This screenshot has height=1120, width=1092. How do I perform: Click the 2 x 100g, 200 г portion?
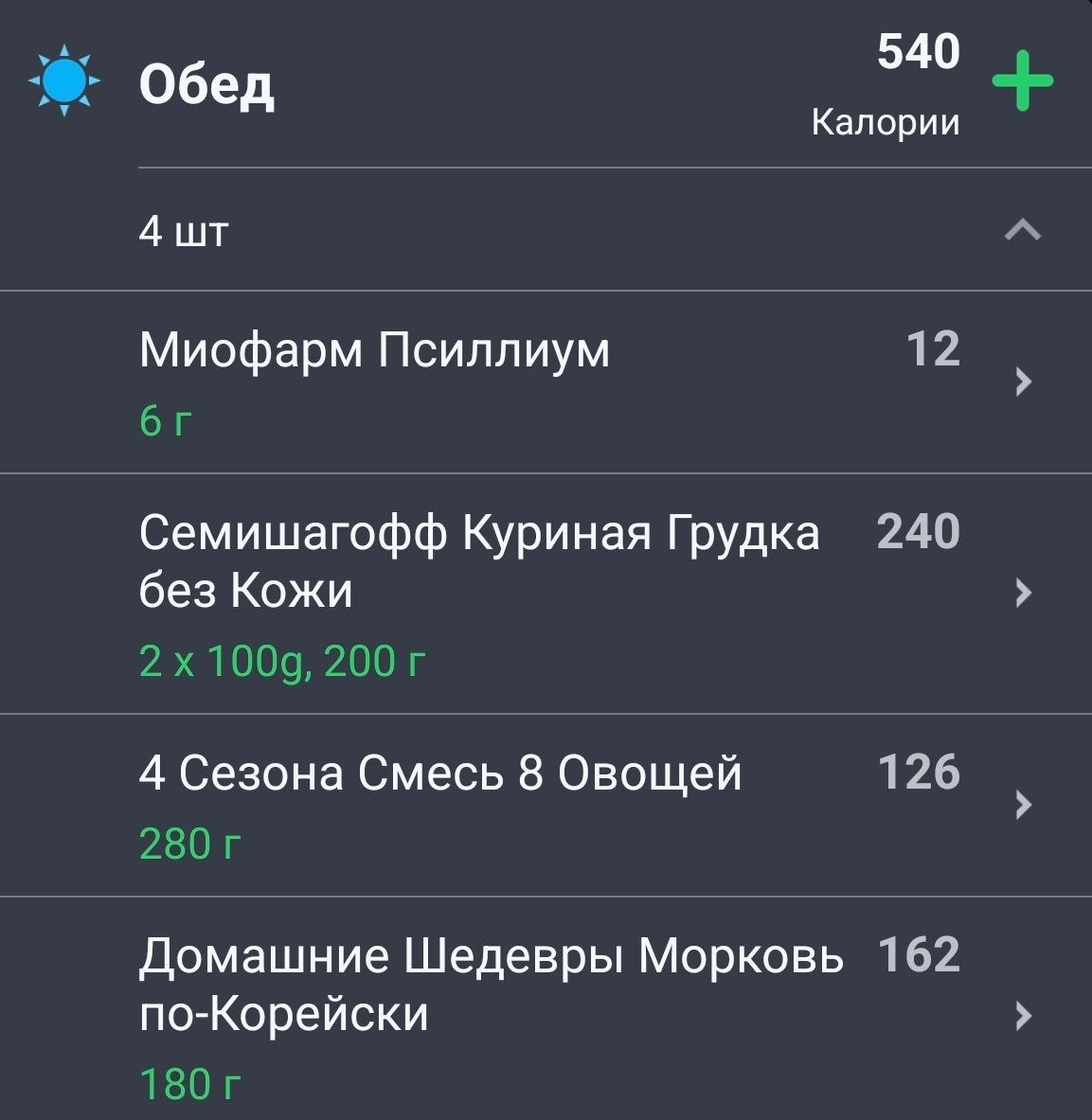point(281,658)
